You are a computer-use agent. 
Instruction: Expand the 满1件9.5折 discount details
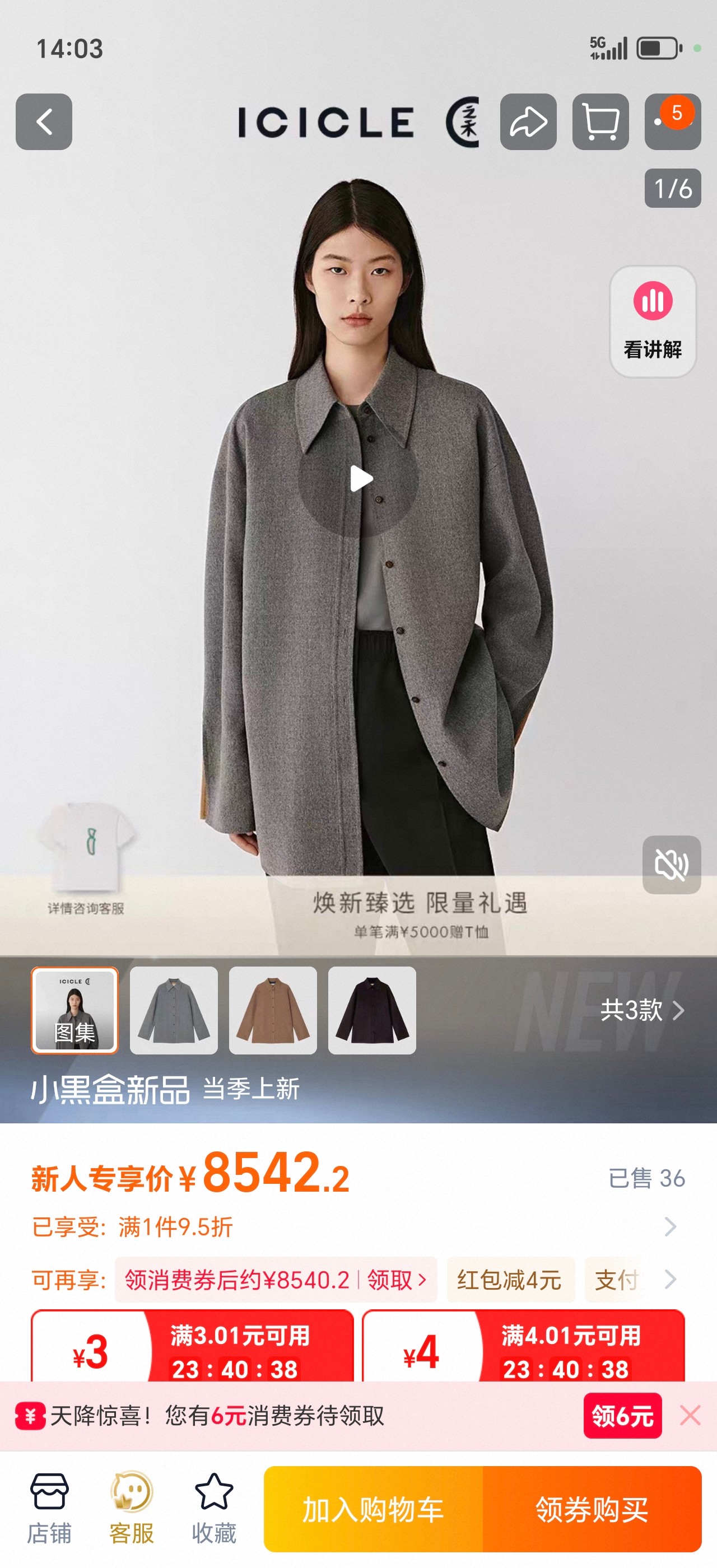[x=669, y=1226]
